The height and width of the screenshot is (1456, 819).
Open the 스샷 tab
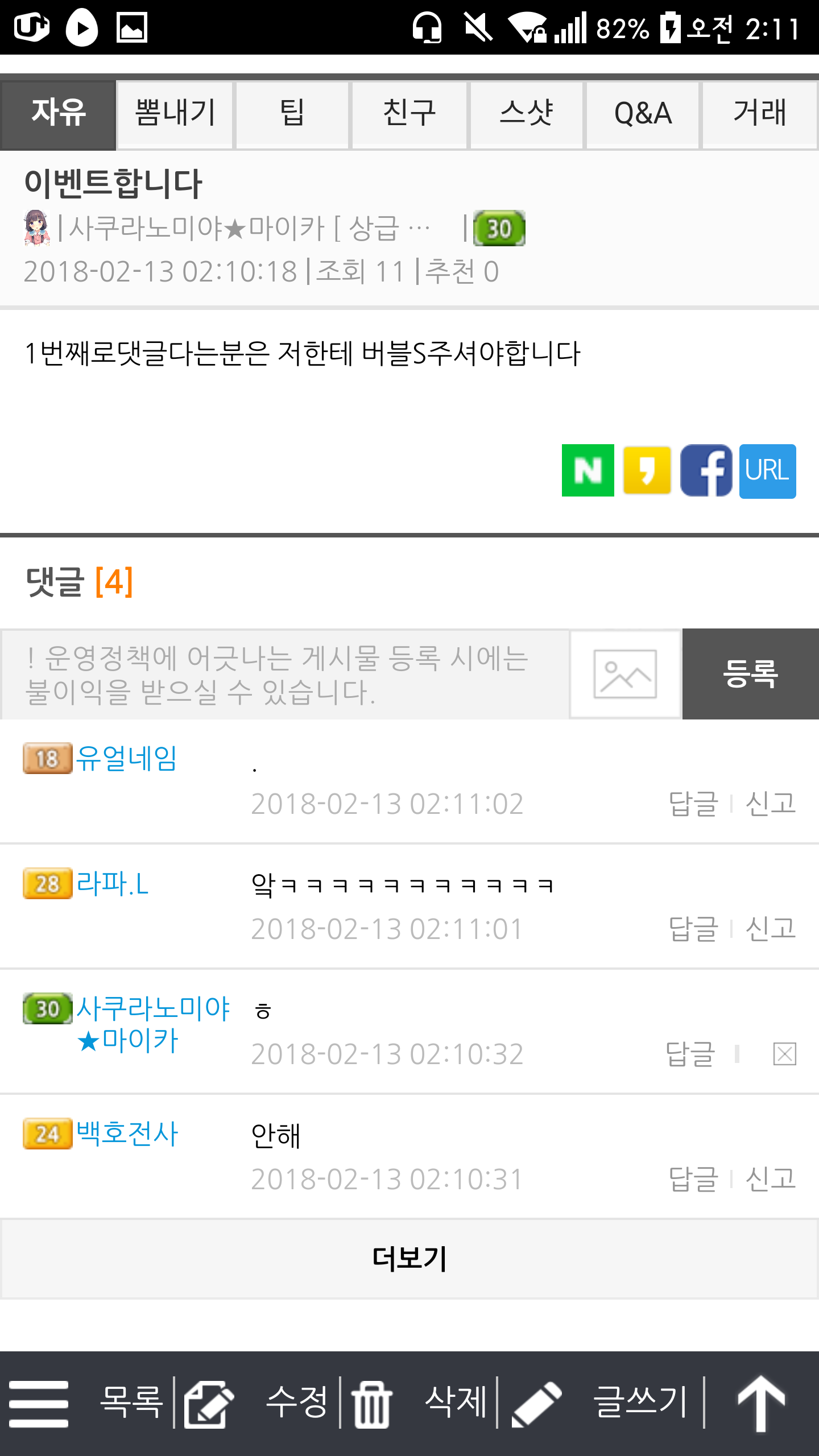click(x=527, y=114)
